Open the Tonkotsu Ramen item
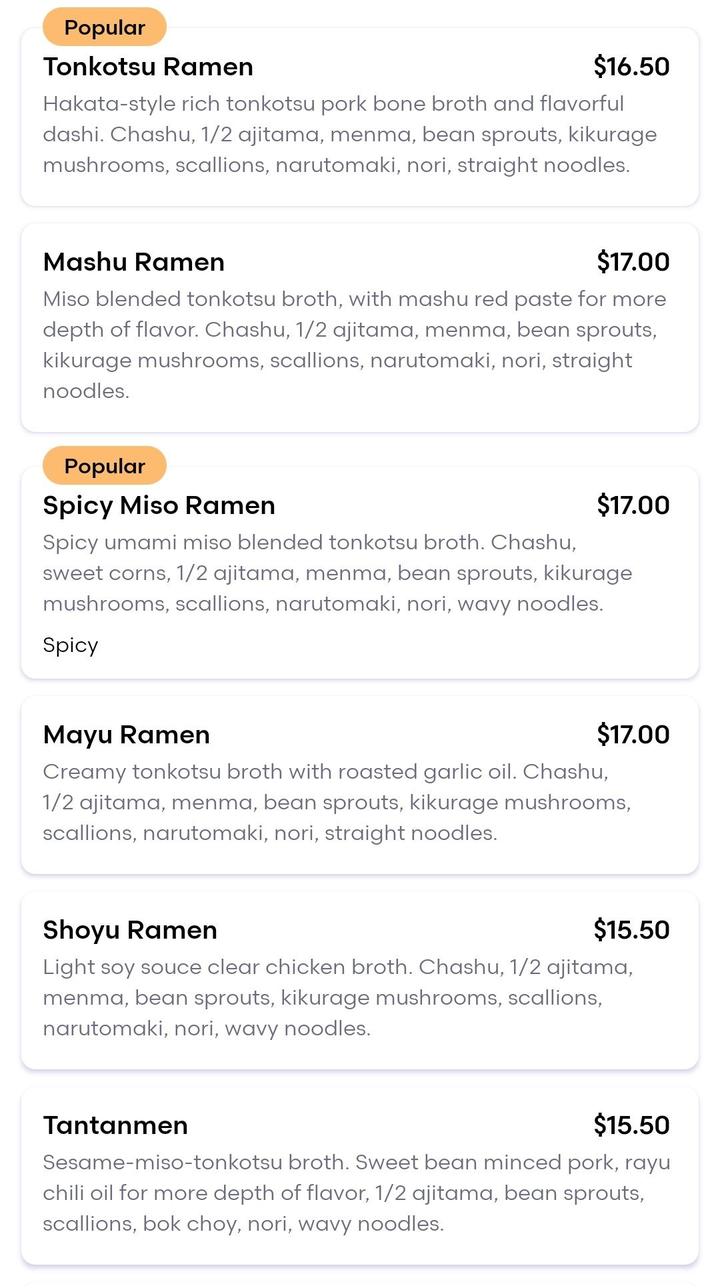Image resolution: width=720 pixels, height=1288 pixels. [x=360, y=117]
